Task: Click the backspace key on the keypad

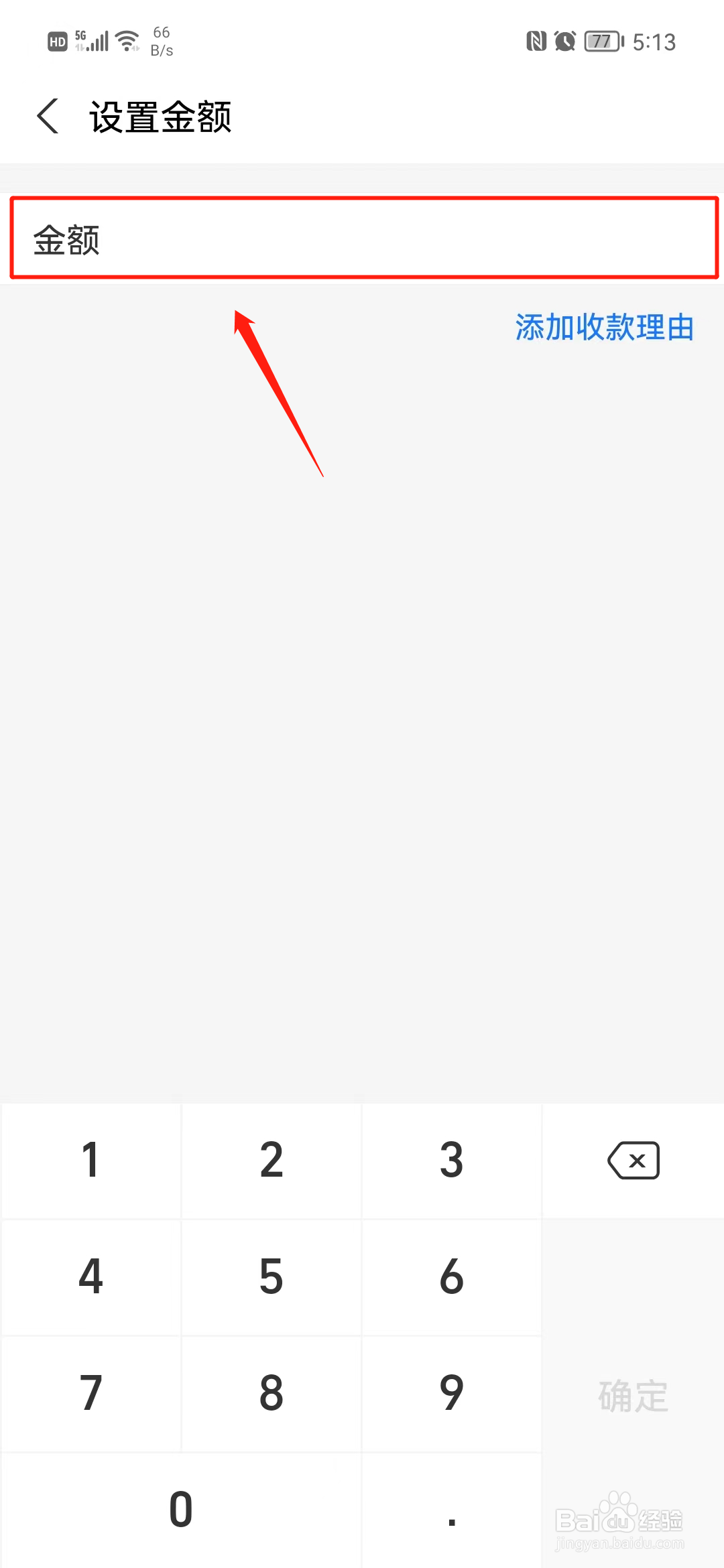Action: click(632, 1161)
